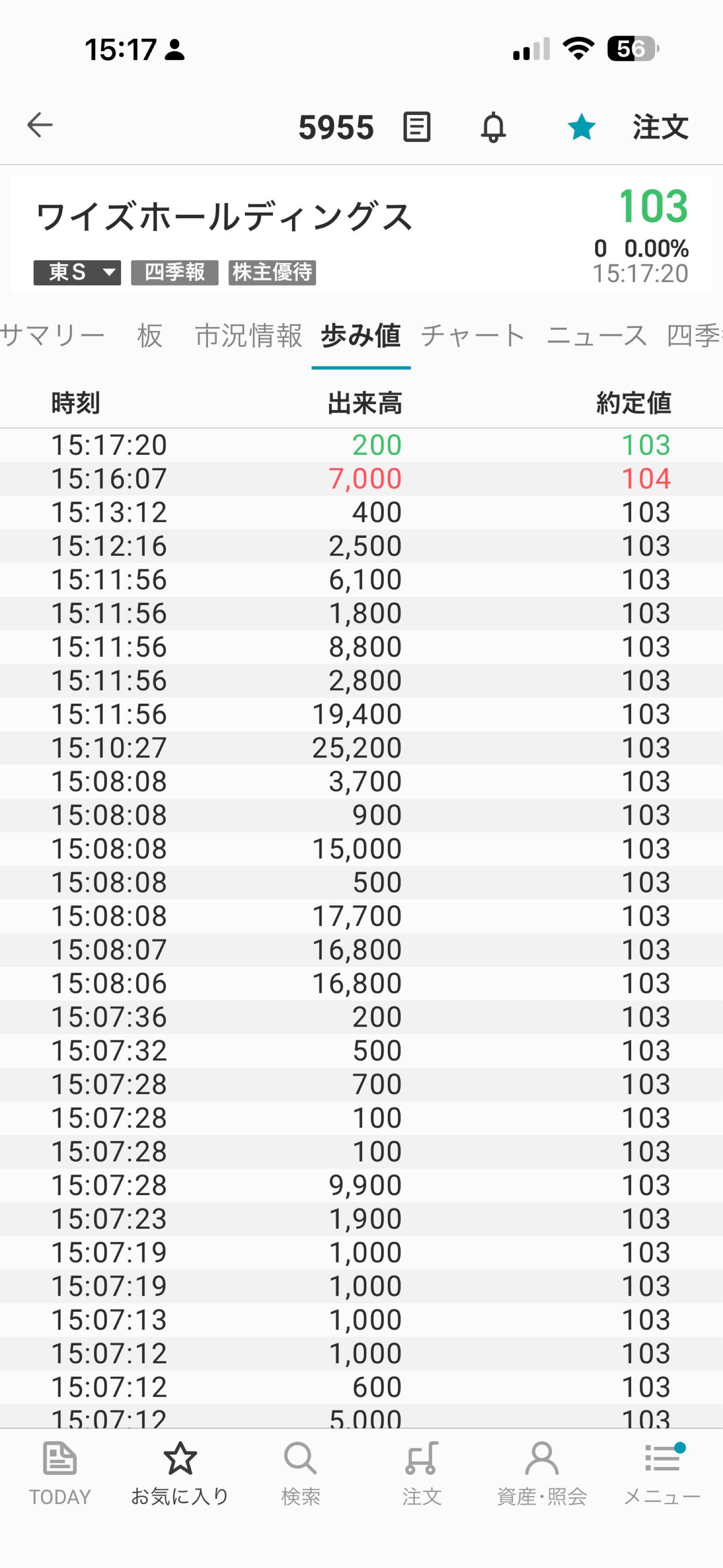Toggle the favorite star for 5955
The height and width of the screenshot is (1568, 723).
581,127
